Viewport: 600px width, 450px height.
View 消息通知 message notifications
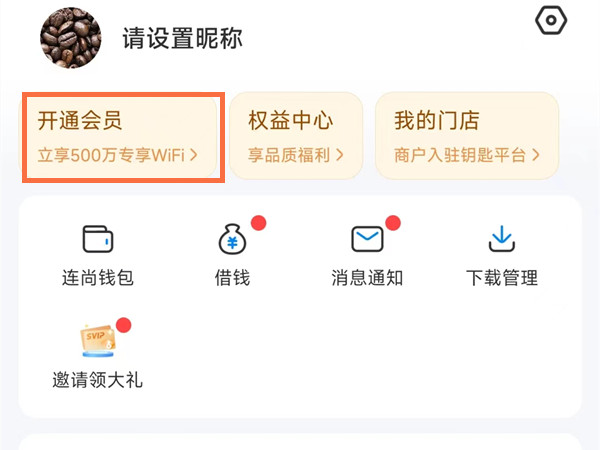click(x=367, y=254)
